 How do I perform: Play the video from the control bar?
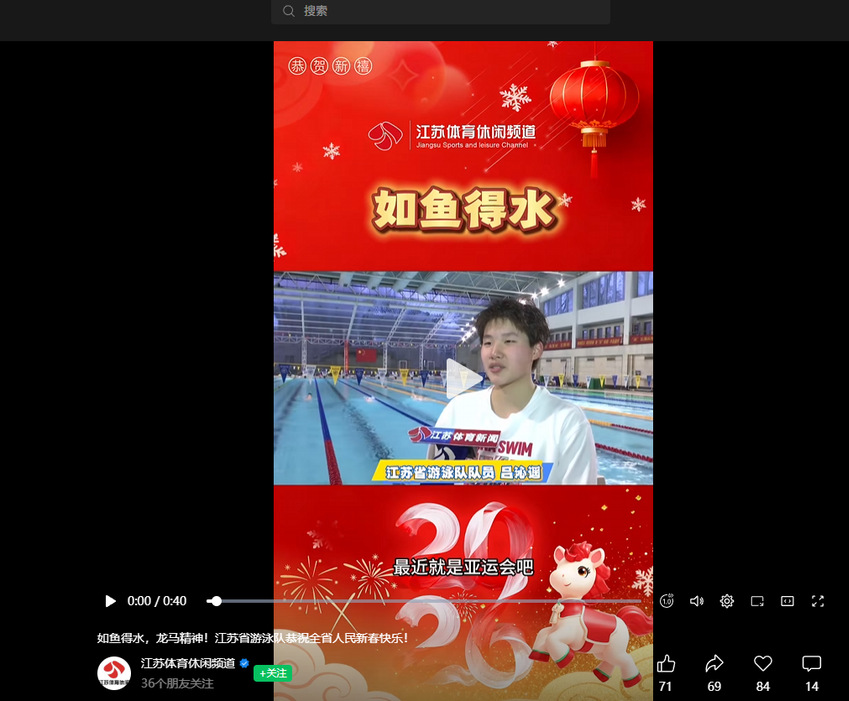[110, 601]
